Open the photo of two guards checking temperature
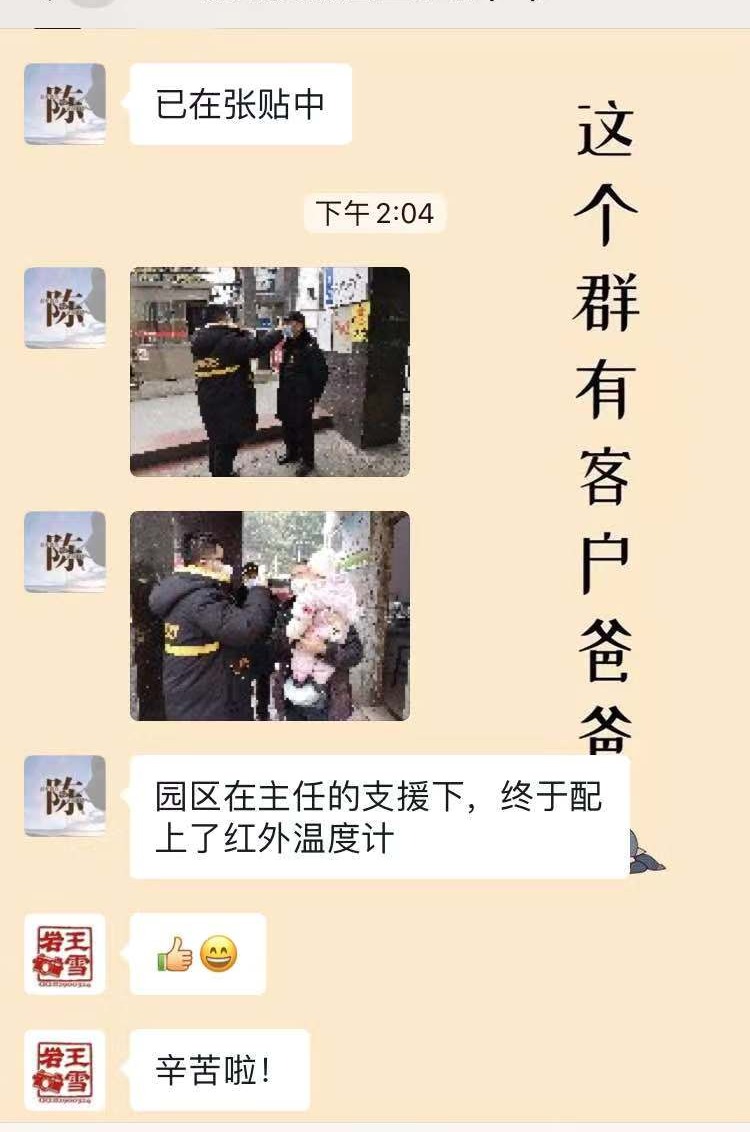This screenshot has height=1132, width=750. click(x=269, y=371)
